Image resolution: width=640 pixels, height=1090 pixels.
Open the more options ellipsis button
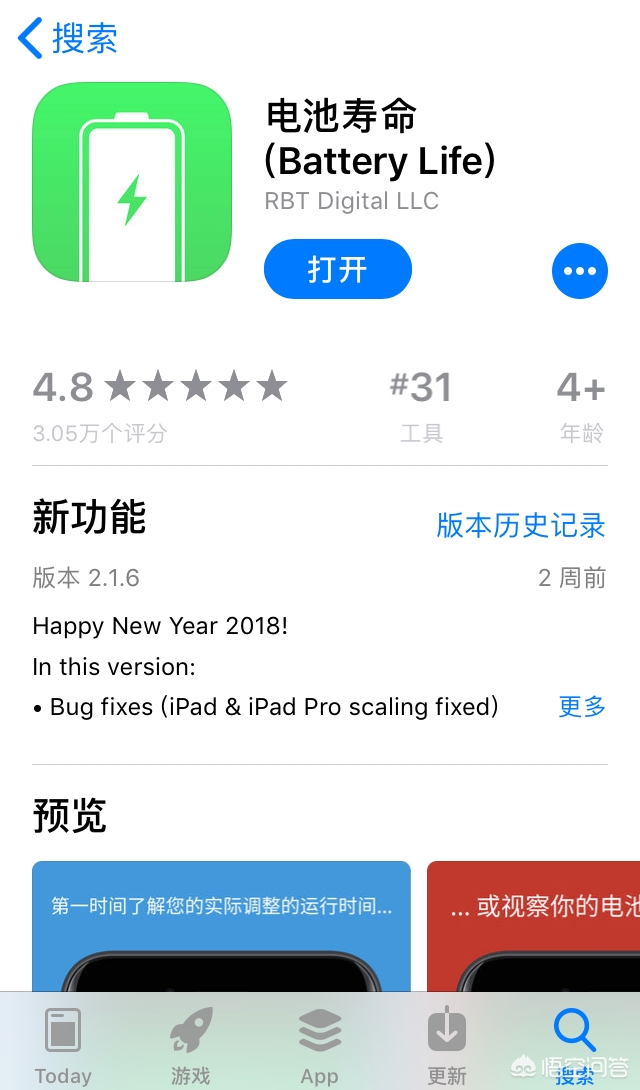pyautogui.click(x=580, y=271)
